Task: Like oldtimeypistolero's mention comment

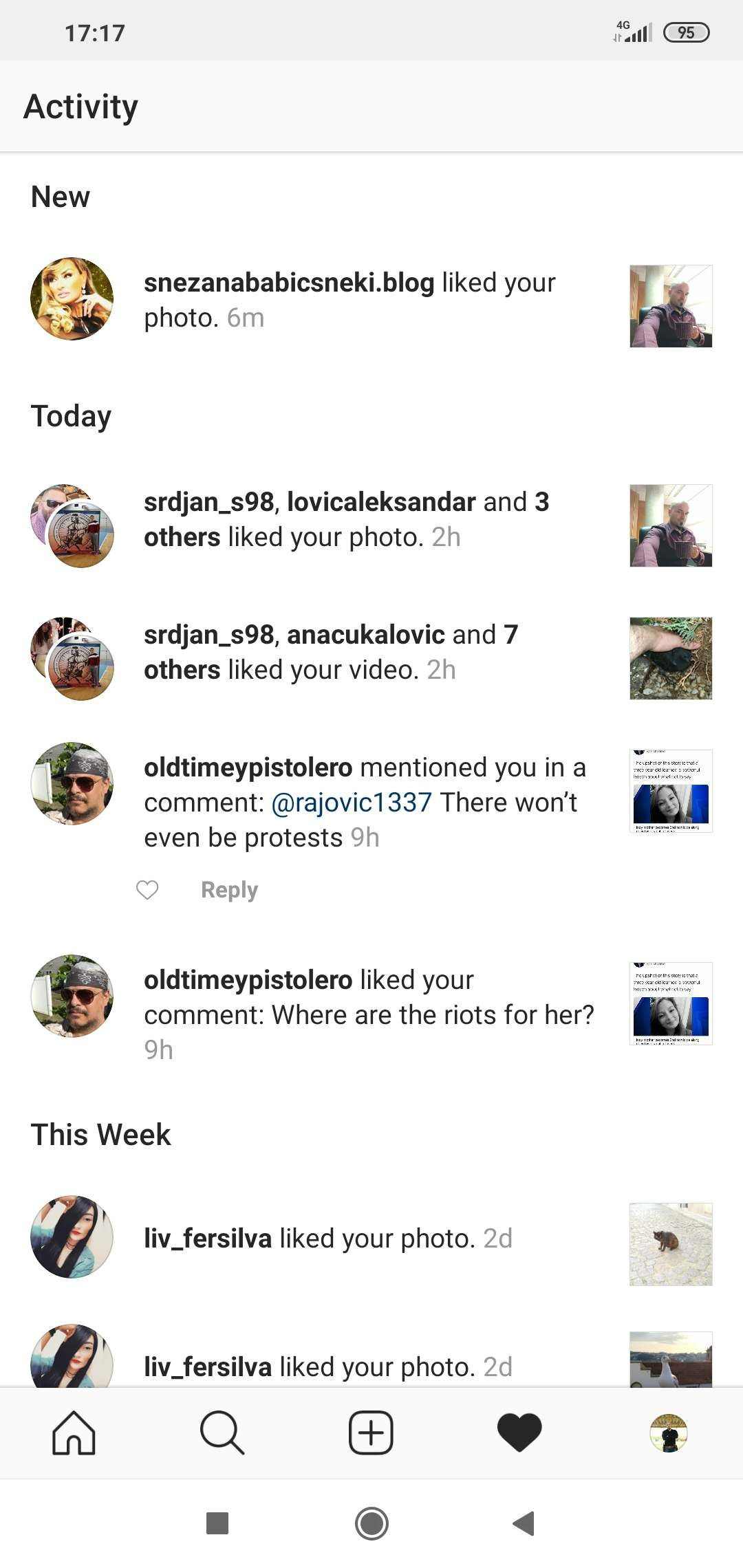Action: click(x=147, y=890)
